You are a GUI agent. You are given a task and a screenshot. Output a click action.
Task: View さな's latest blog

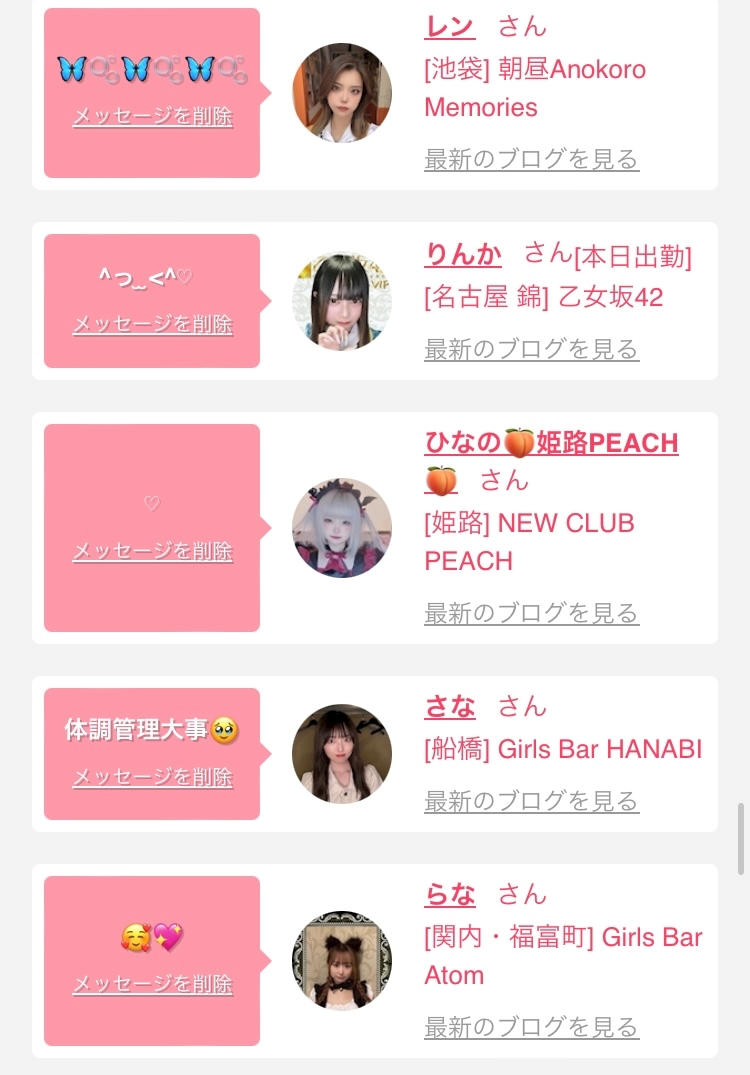(531, 801)
